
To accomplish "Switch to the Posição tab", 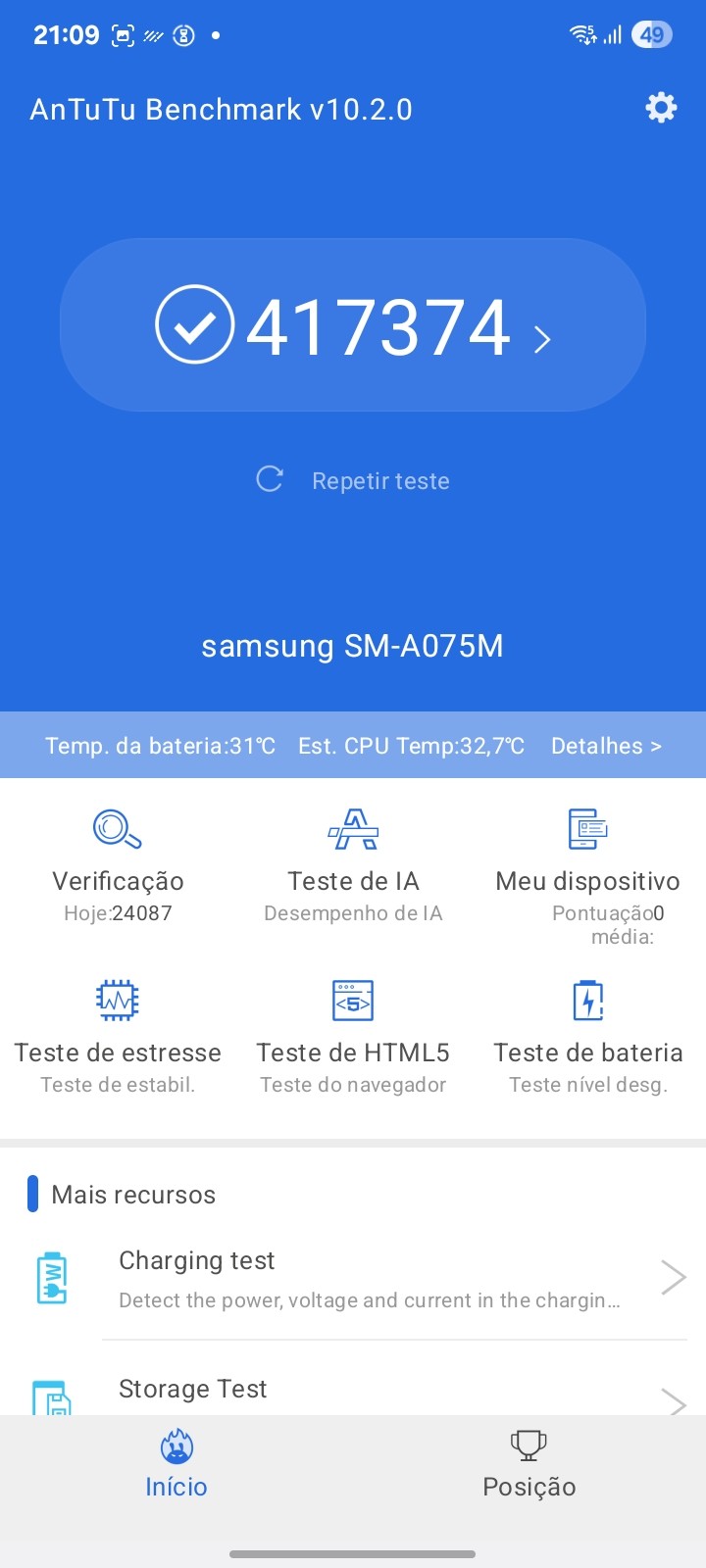I will pos(529,1464).
